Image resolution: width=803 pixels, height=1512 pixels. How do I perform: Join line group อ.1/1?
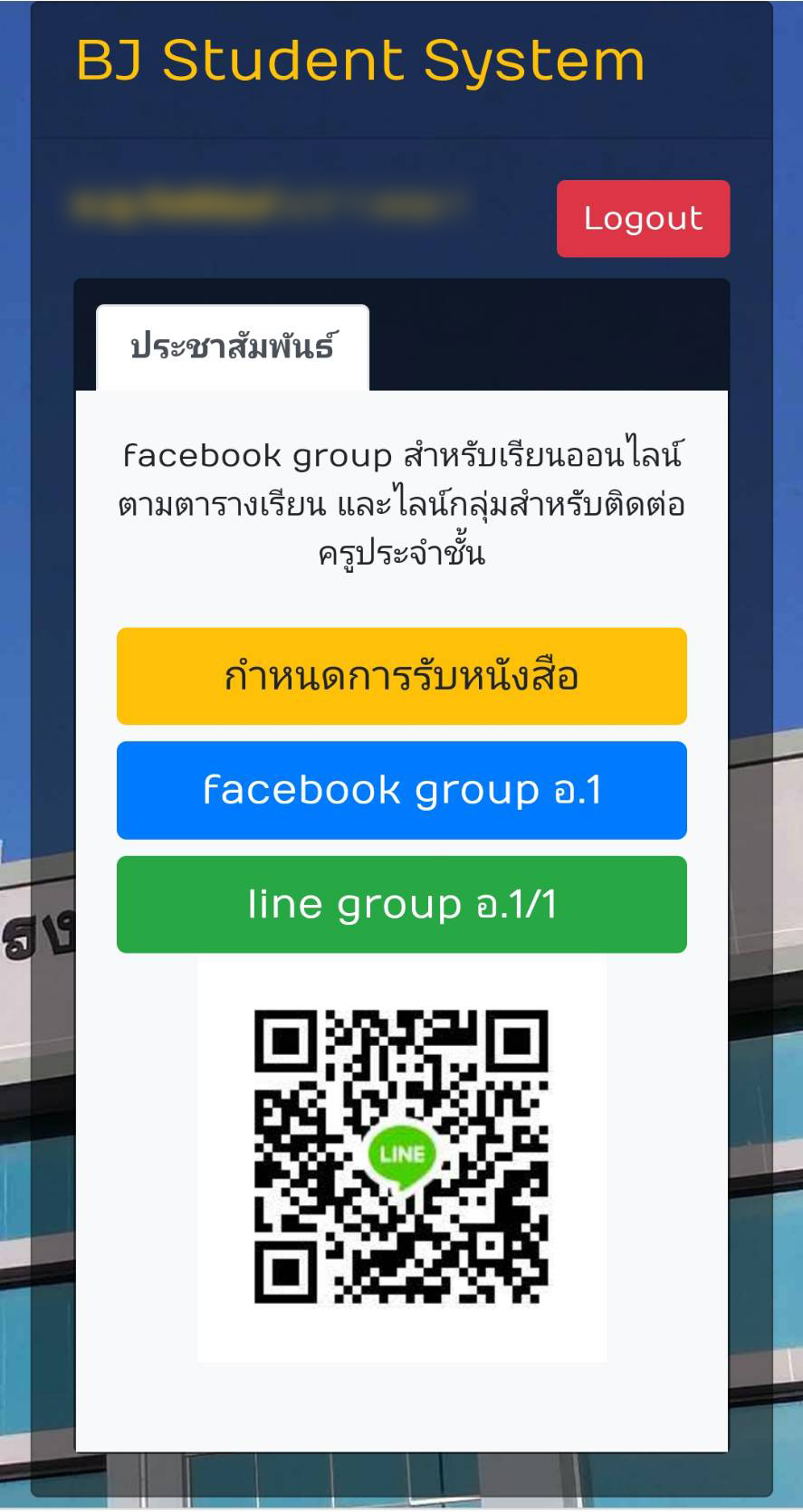(401, 904)
